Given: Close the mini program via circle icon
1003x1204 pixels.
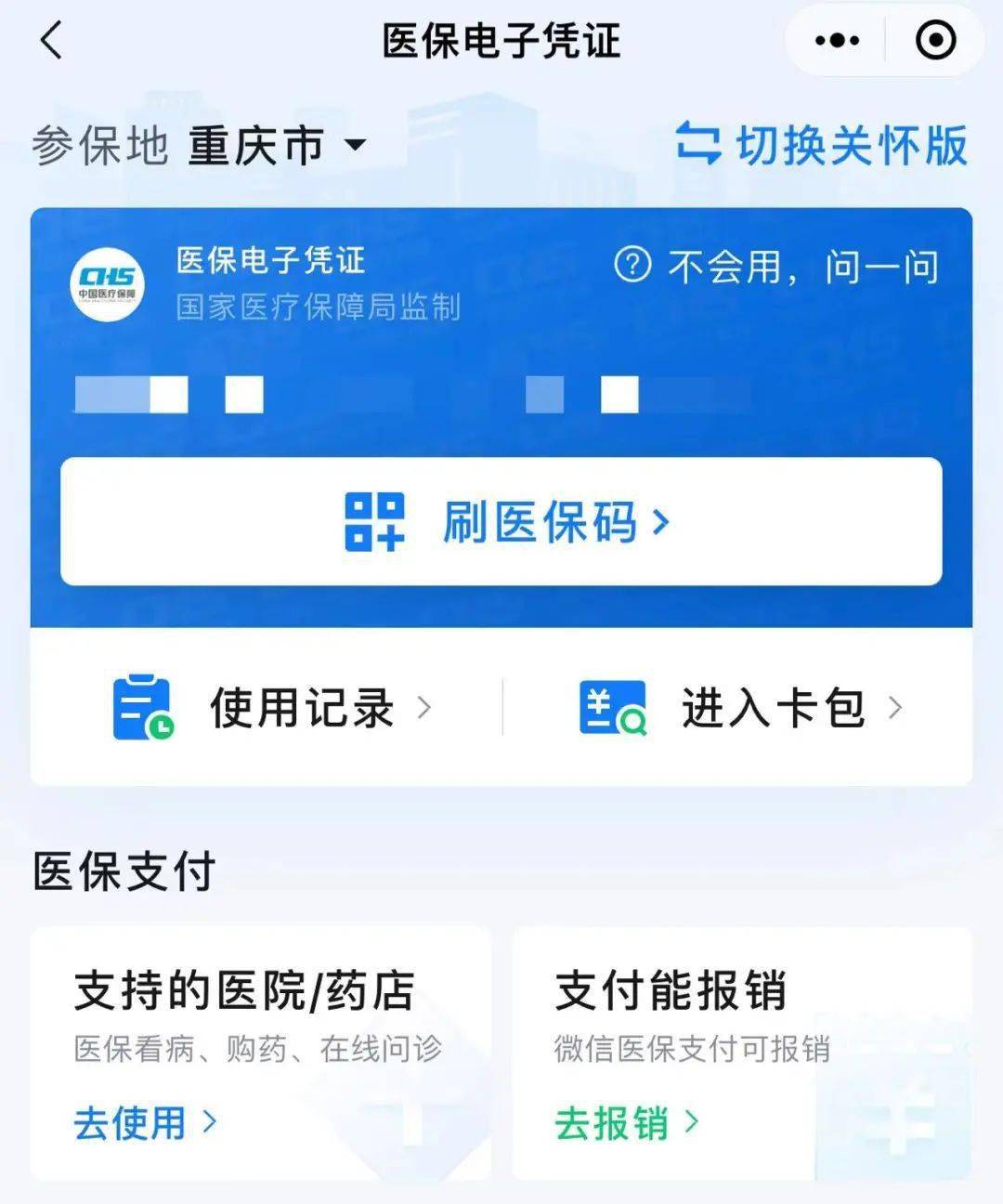Looking at the screenshot, I should pos(935,41).
